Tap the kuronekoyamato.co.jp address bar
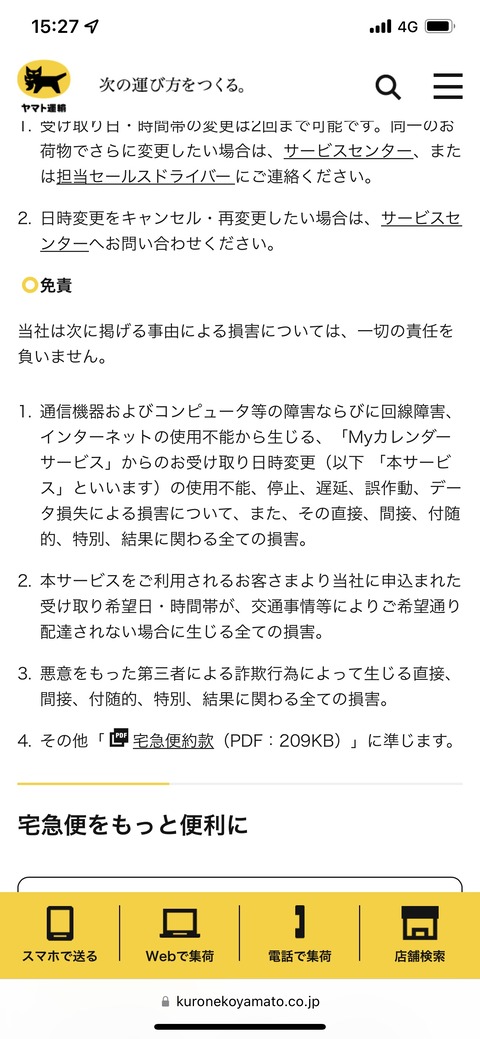The width and height of the screenshot is (480, 1039). click(x=240, y=1001)
